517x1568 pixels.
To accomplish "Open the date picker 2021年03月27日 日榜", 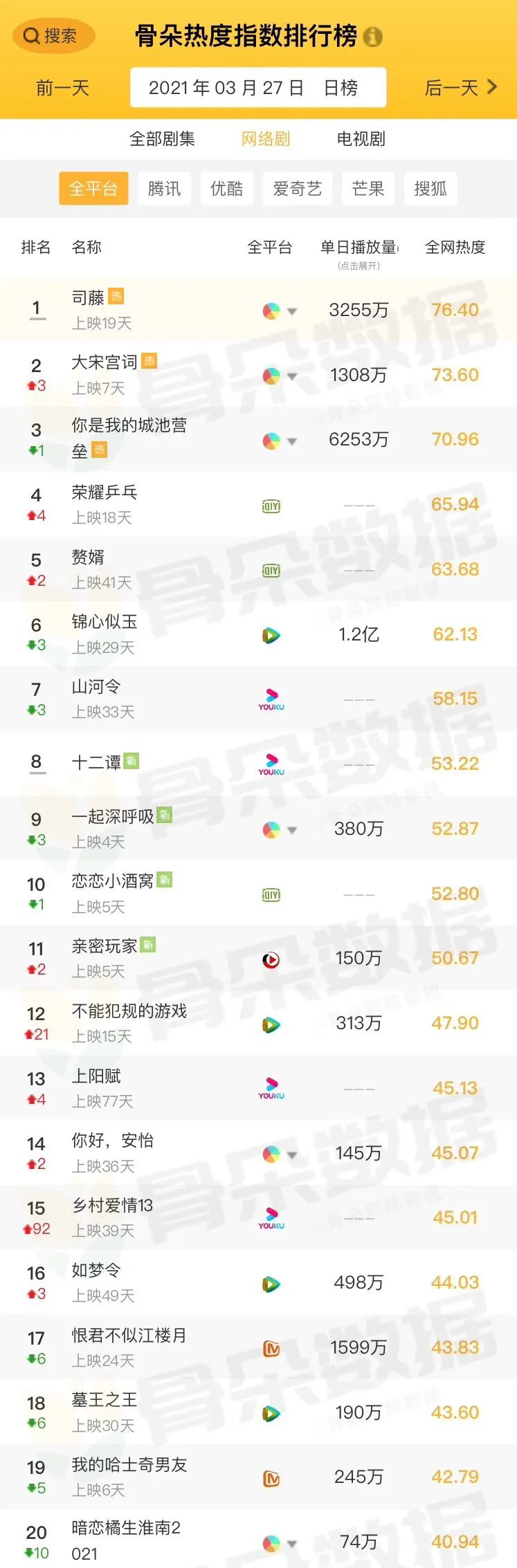I will [x=257, y=88].
